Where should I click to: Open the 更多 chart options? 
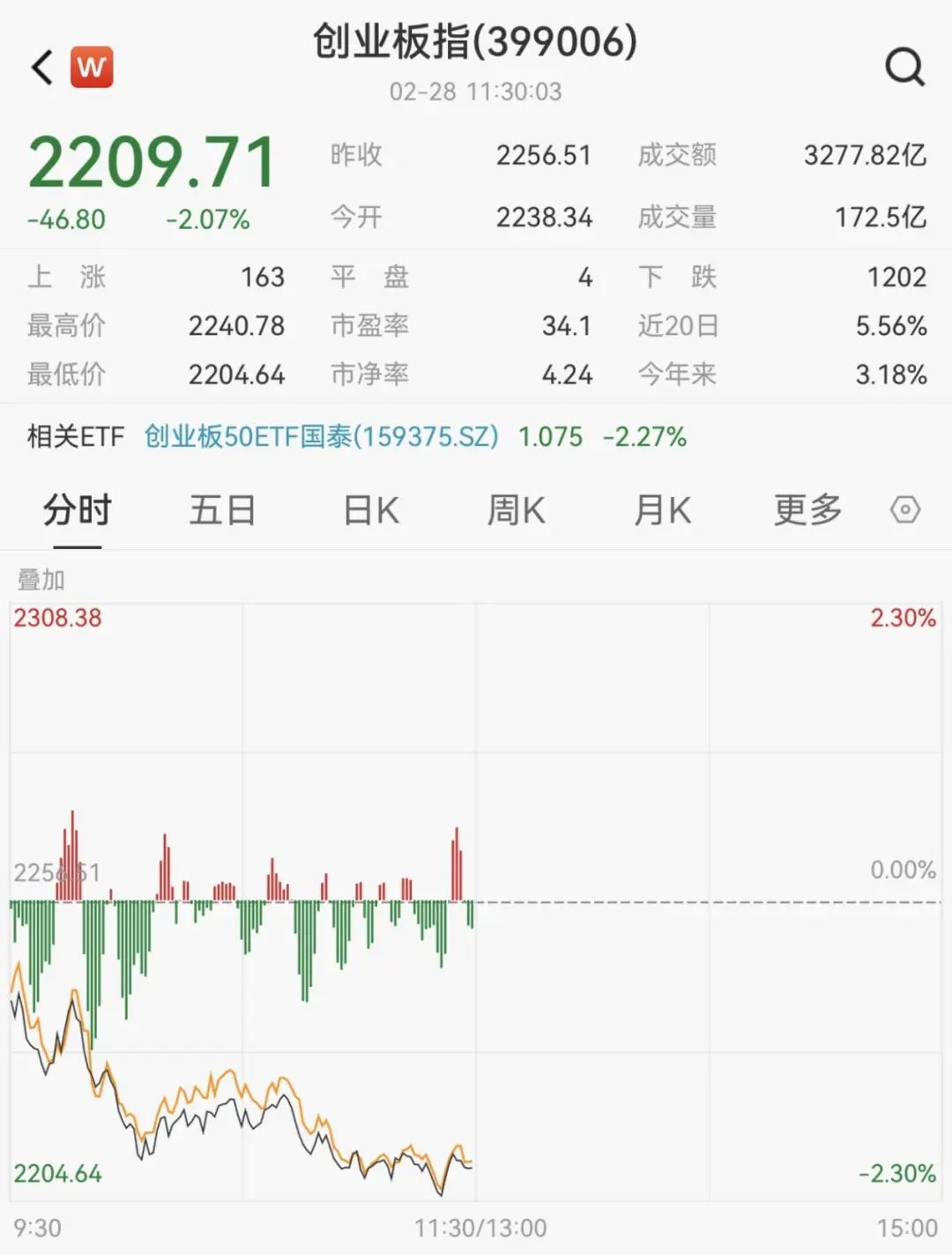(x=807, y=510)
